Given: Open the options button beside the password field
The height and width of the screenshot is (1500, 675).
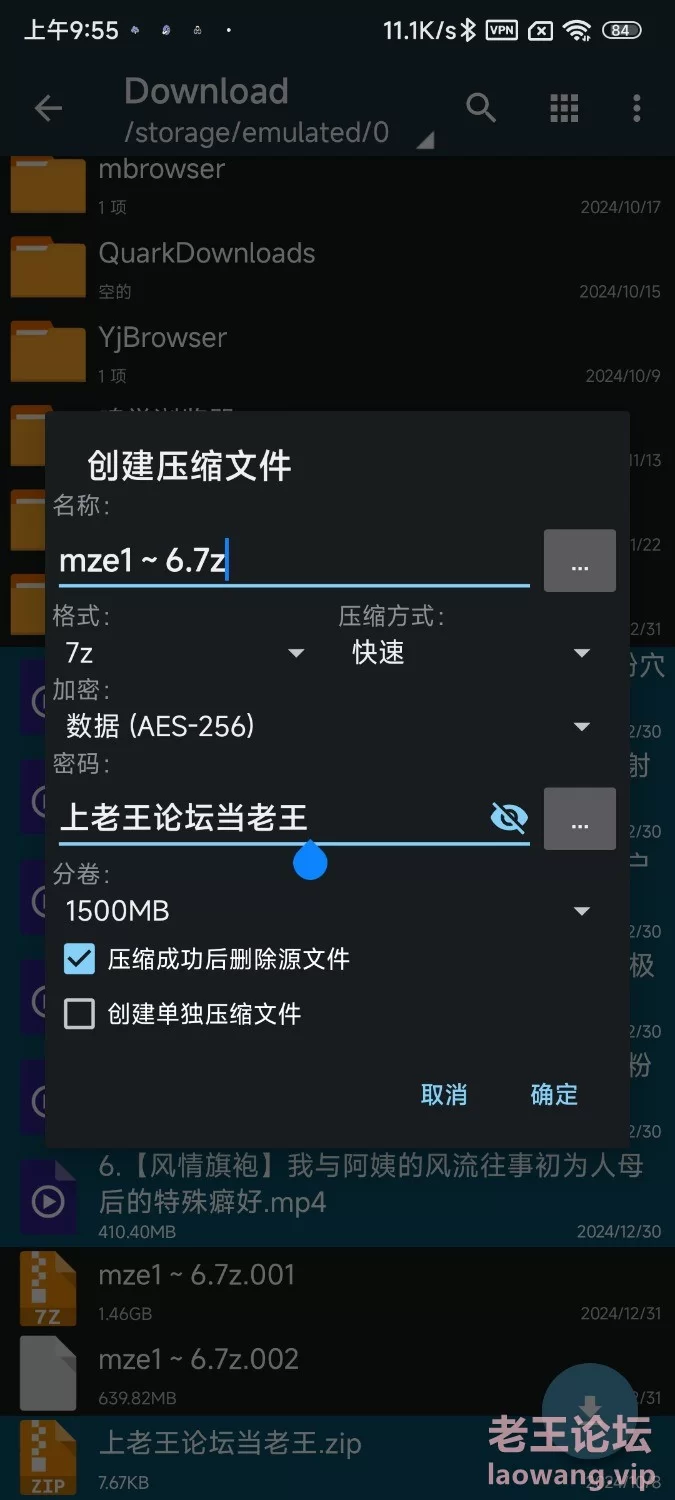Looking at the screenshot, I should [579, 820].
